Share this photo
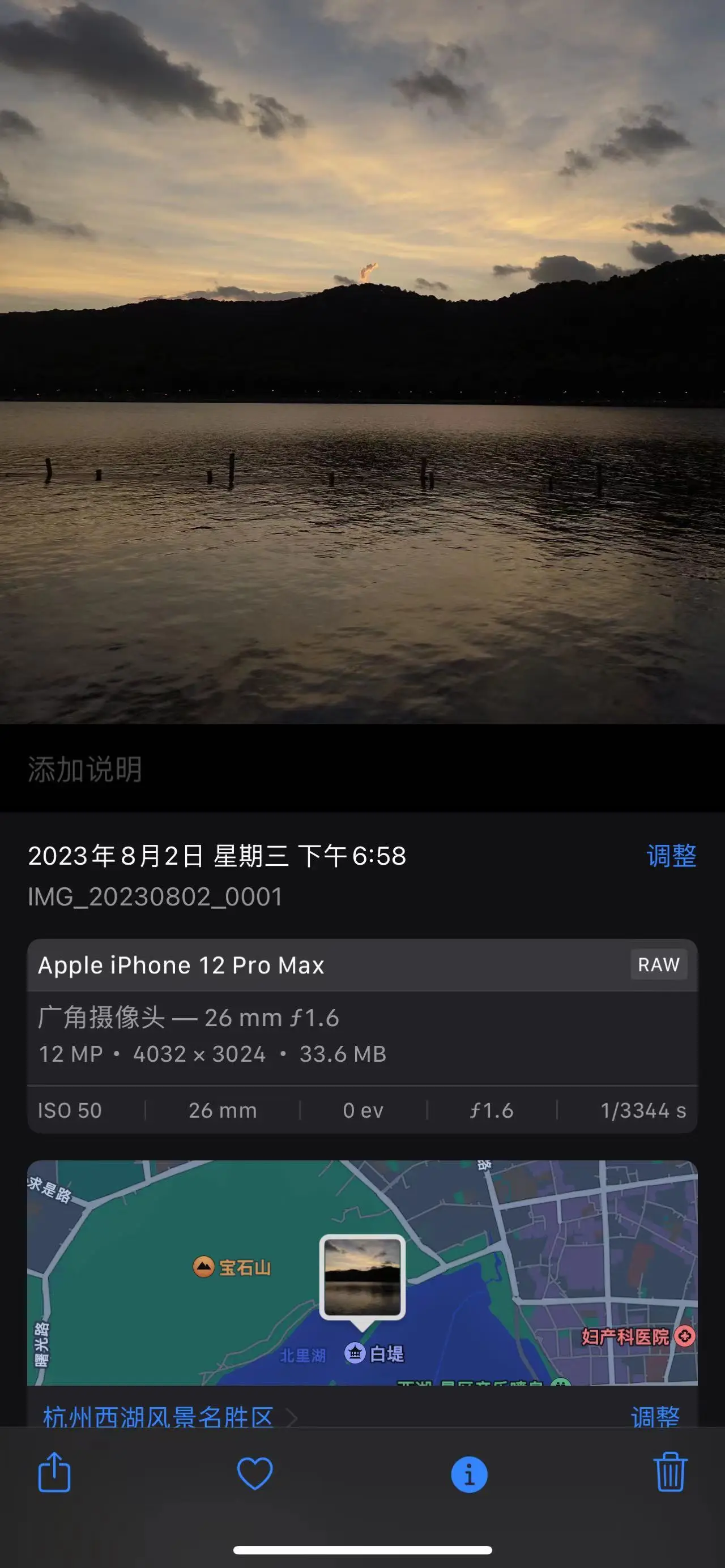This screenshot has width=725, height=1568. (x=54, y=1473)
